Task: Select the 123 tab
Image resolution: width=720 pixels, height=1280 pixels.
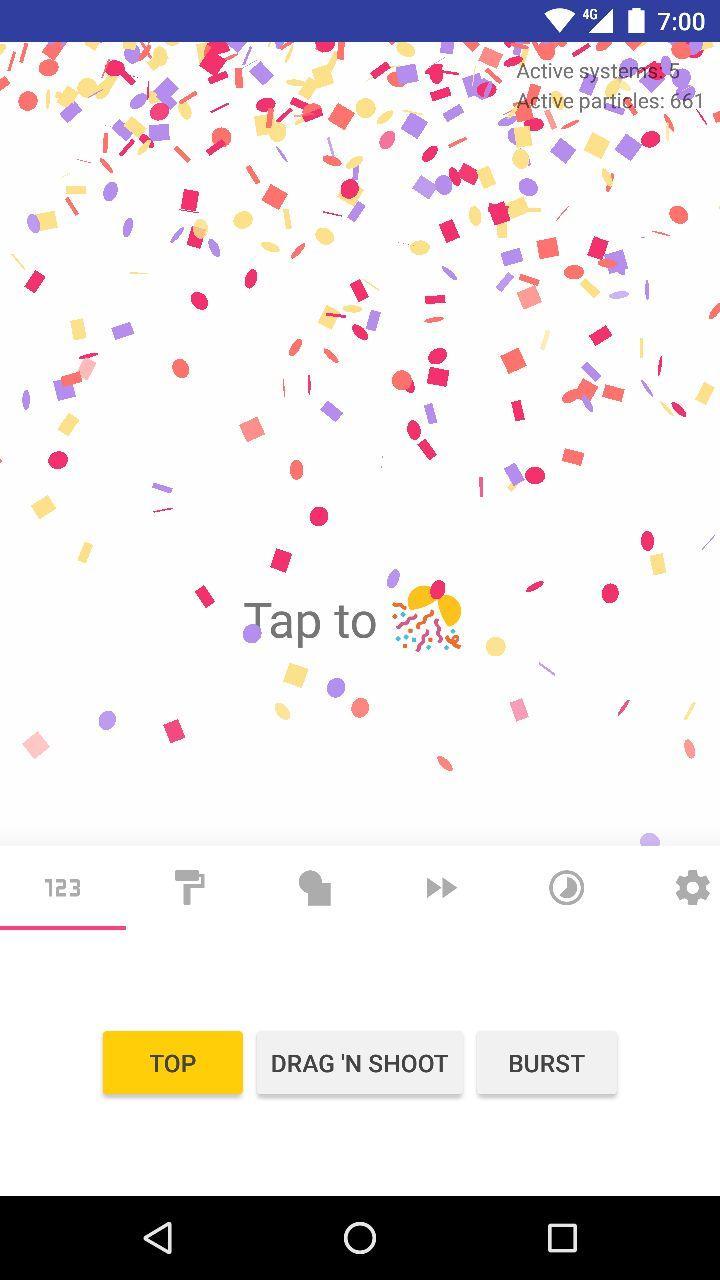Action: click(62, 888)
